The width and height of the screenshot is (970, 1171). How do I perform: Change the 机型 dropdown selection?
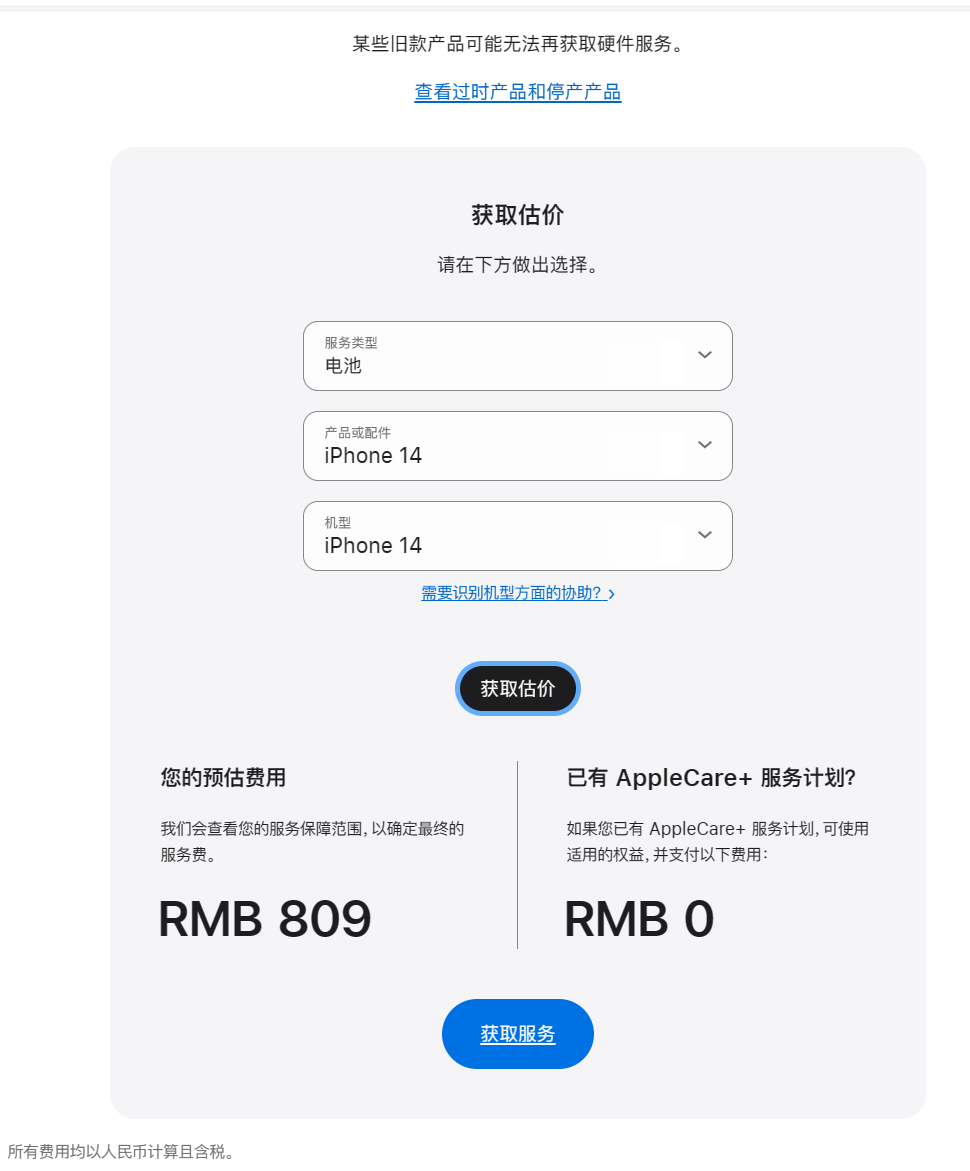[x=517, y=536]
